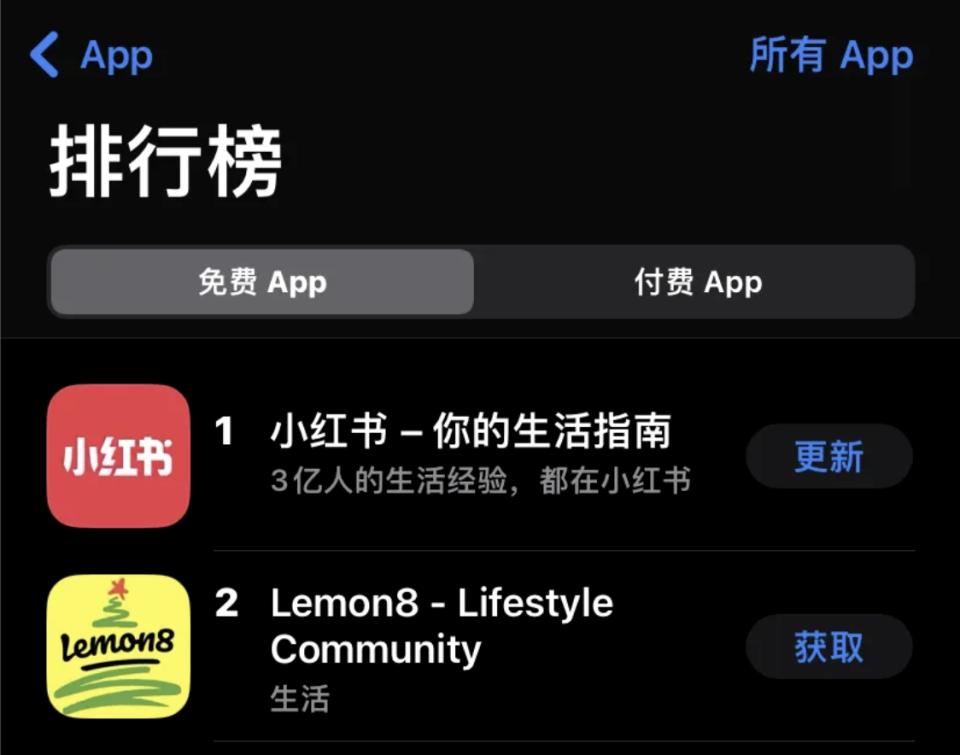Switch to the 付费 App tab
Screen dimensions: 960x755
click(x=697, y=283)
